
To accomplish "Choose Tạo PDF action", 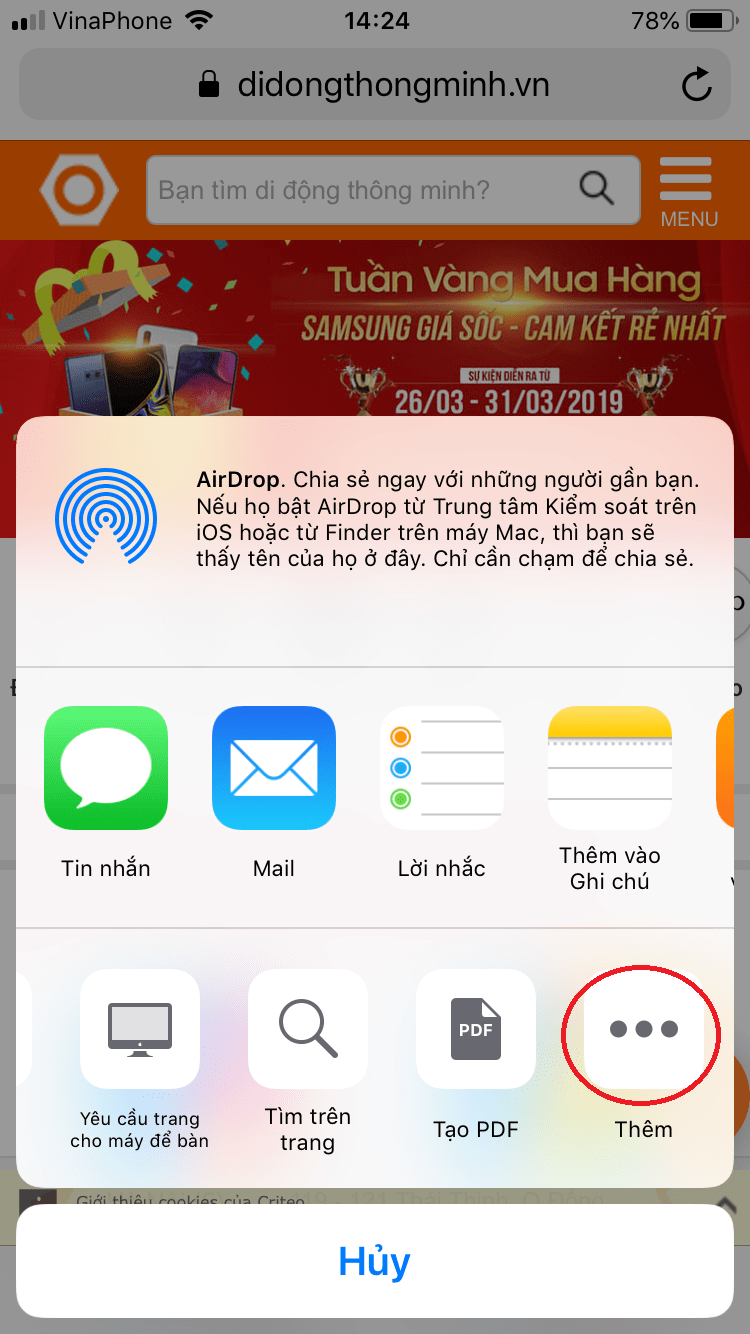I will pos(476,1029).
